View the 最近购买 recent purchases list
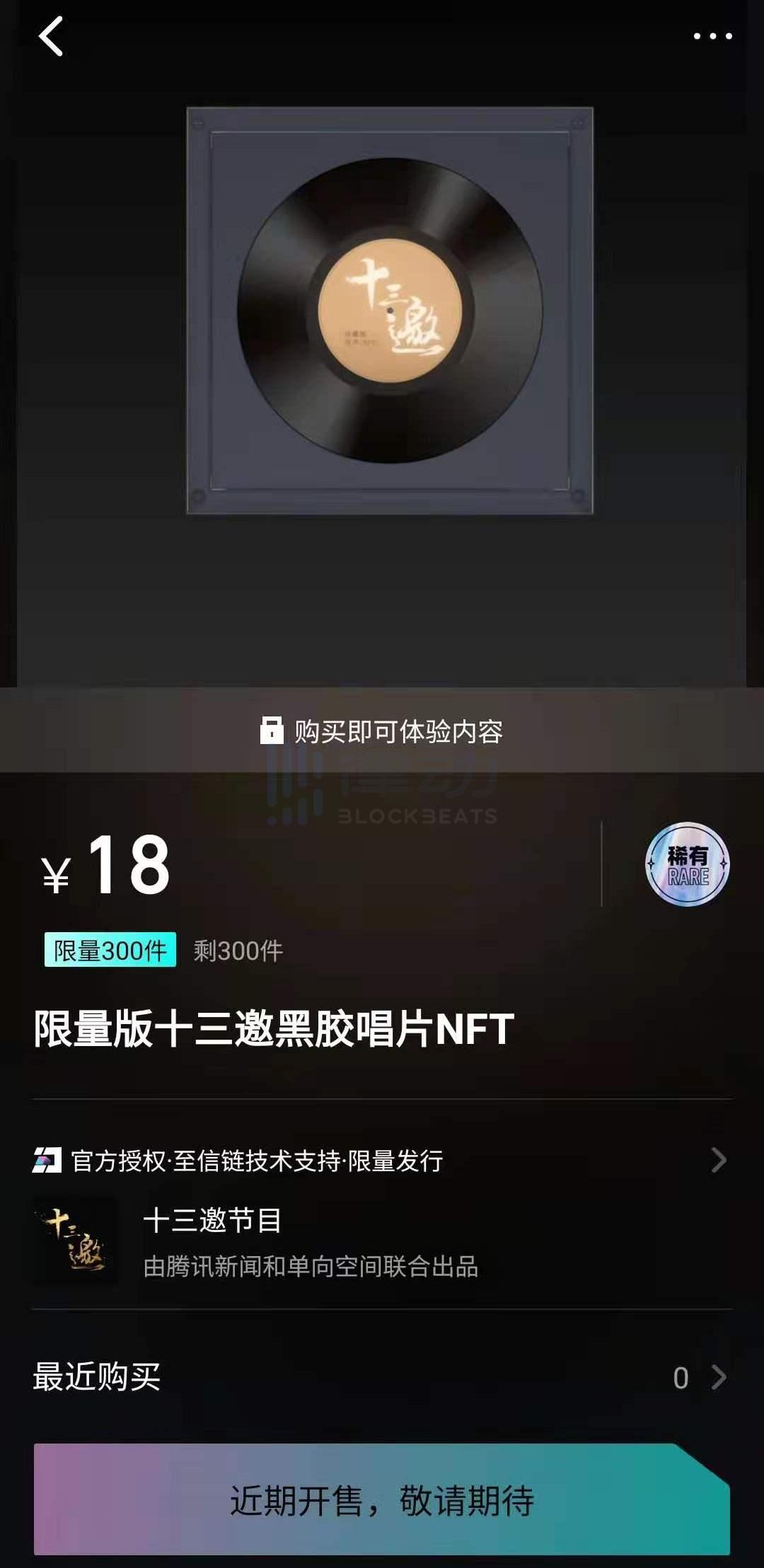The width and height of the screenshot is (764, 1568). (x=382, y=1377)
